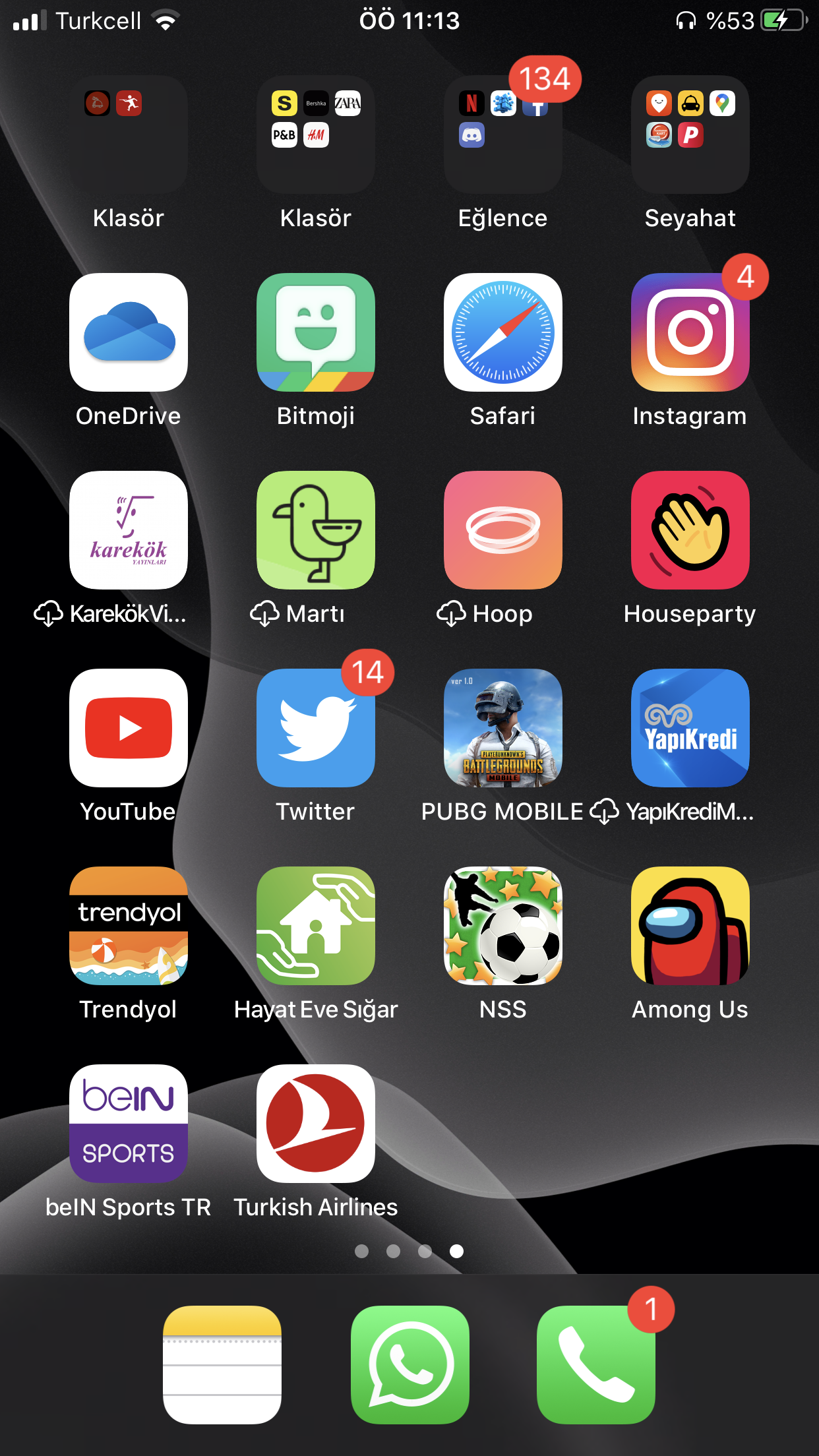
Task: Open the Eğlence folder
Action: point(502,135)
